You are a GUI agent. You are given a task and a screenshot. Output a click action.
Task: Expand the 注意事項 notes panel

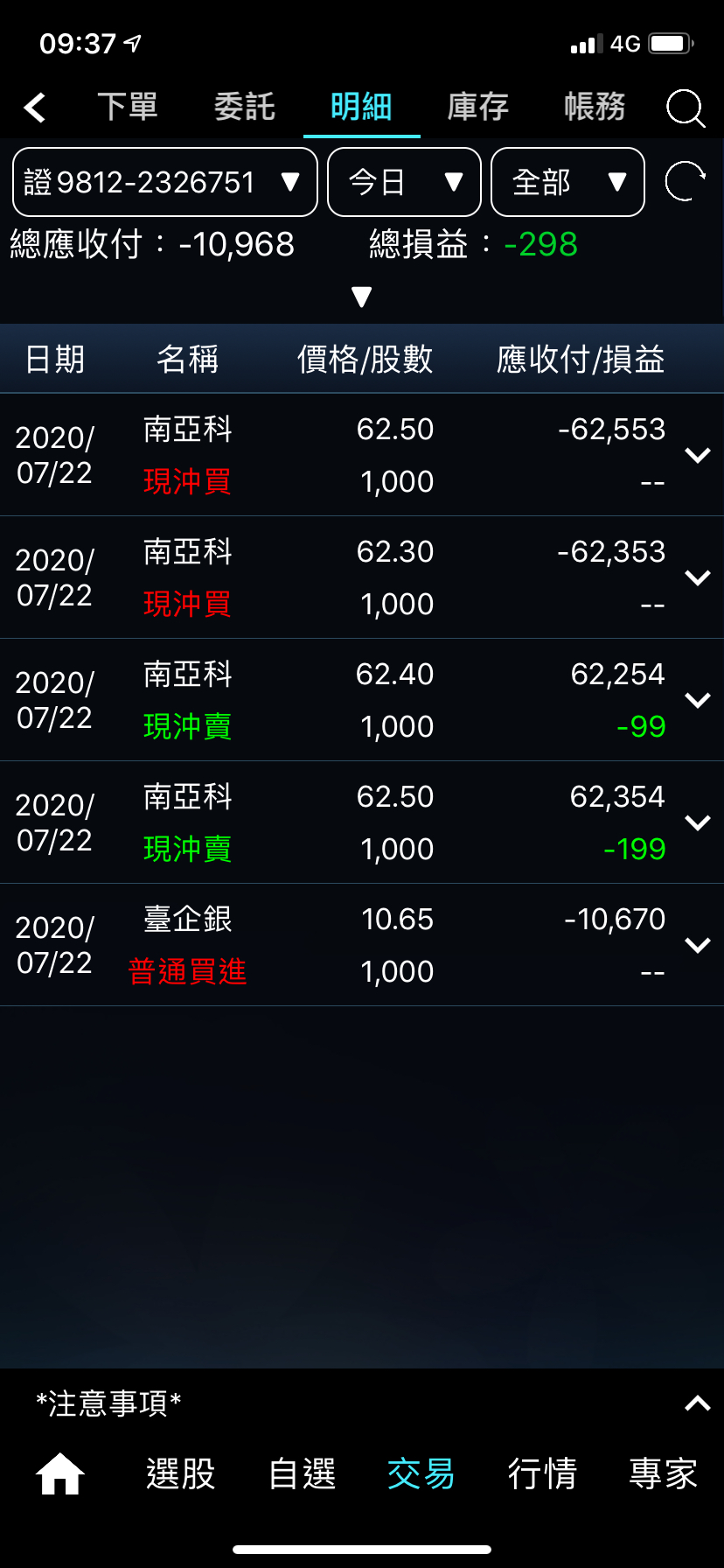(x=697, y=1403)
